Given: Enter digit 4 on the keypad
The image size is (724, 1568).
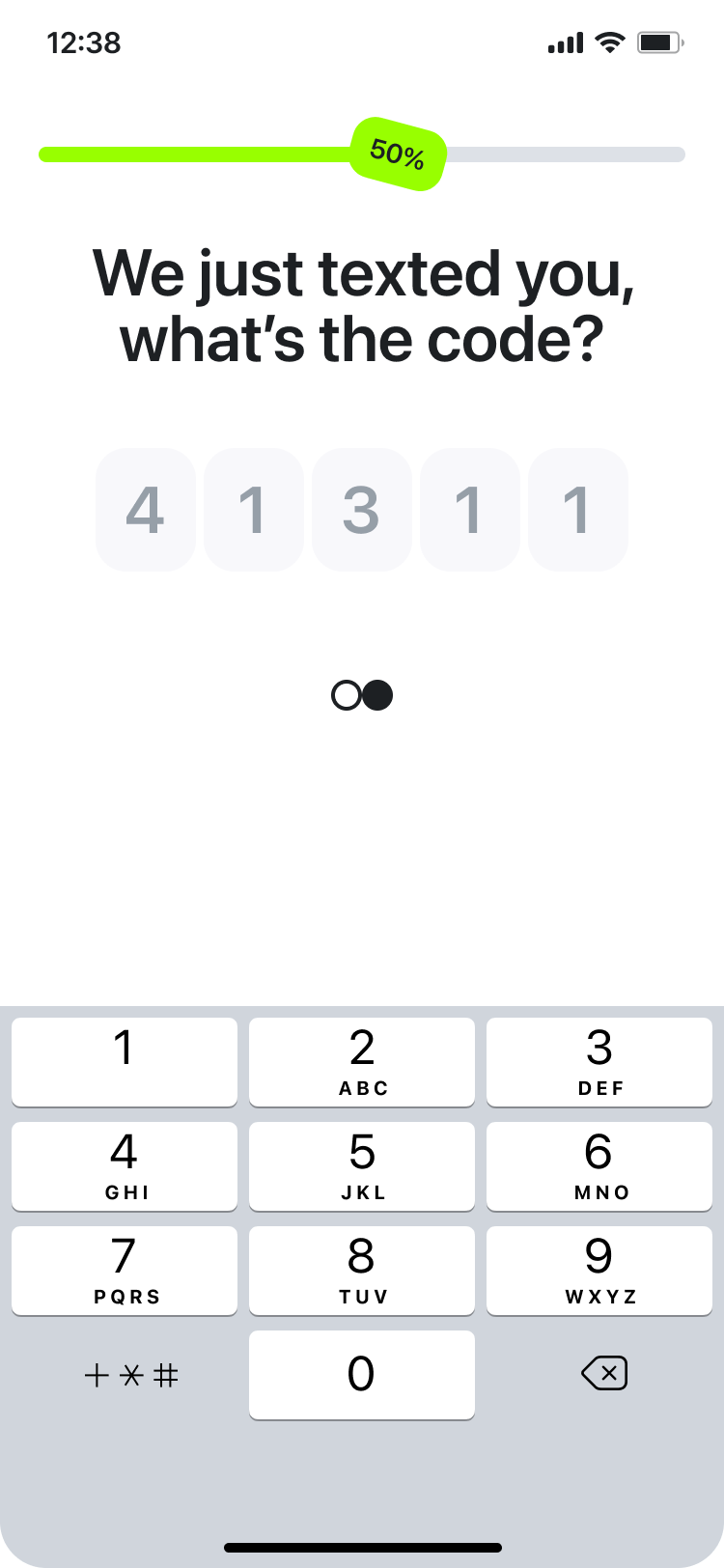Looking at the screenshot, I should pos(124,1165).
